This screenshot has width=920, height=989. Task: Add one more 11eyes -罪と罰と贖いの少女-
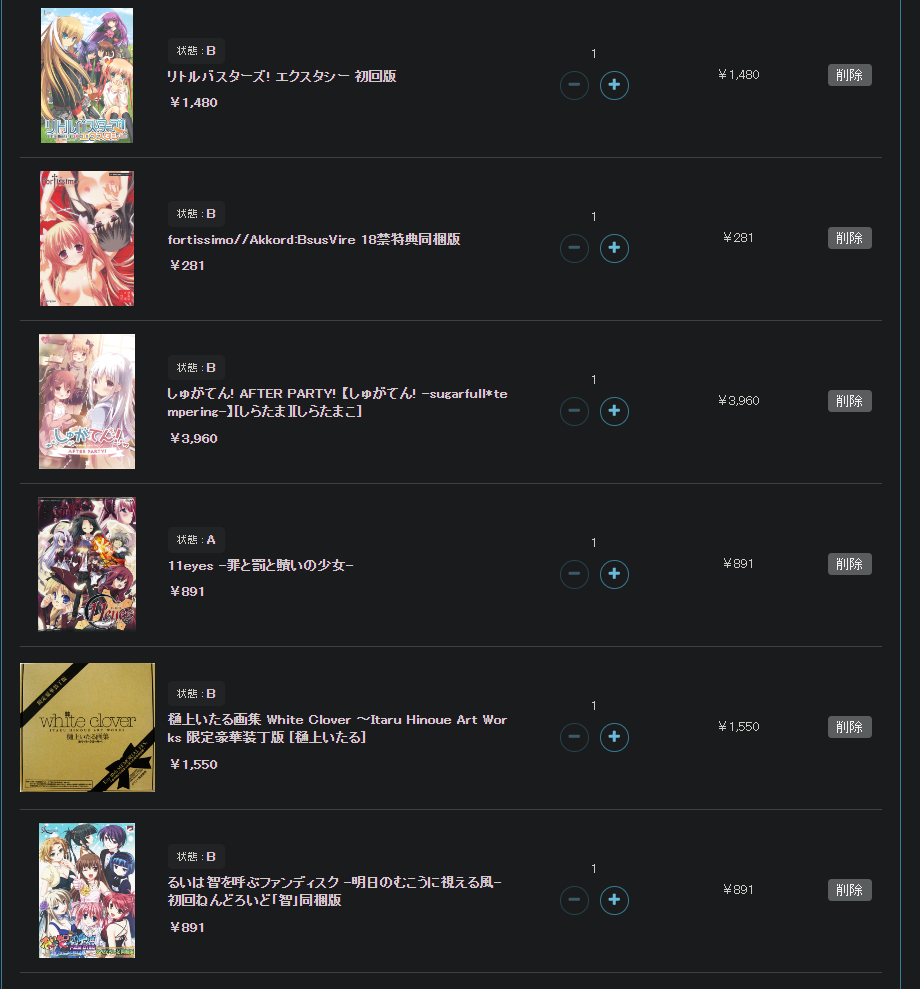tap(614, 574)
